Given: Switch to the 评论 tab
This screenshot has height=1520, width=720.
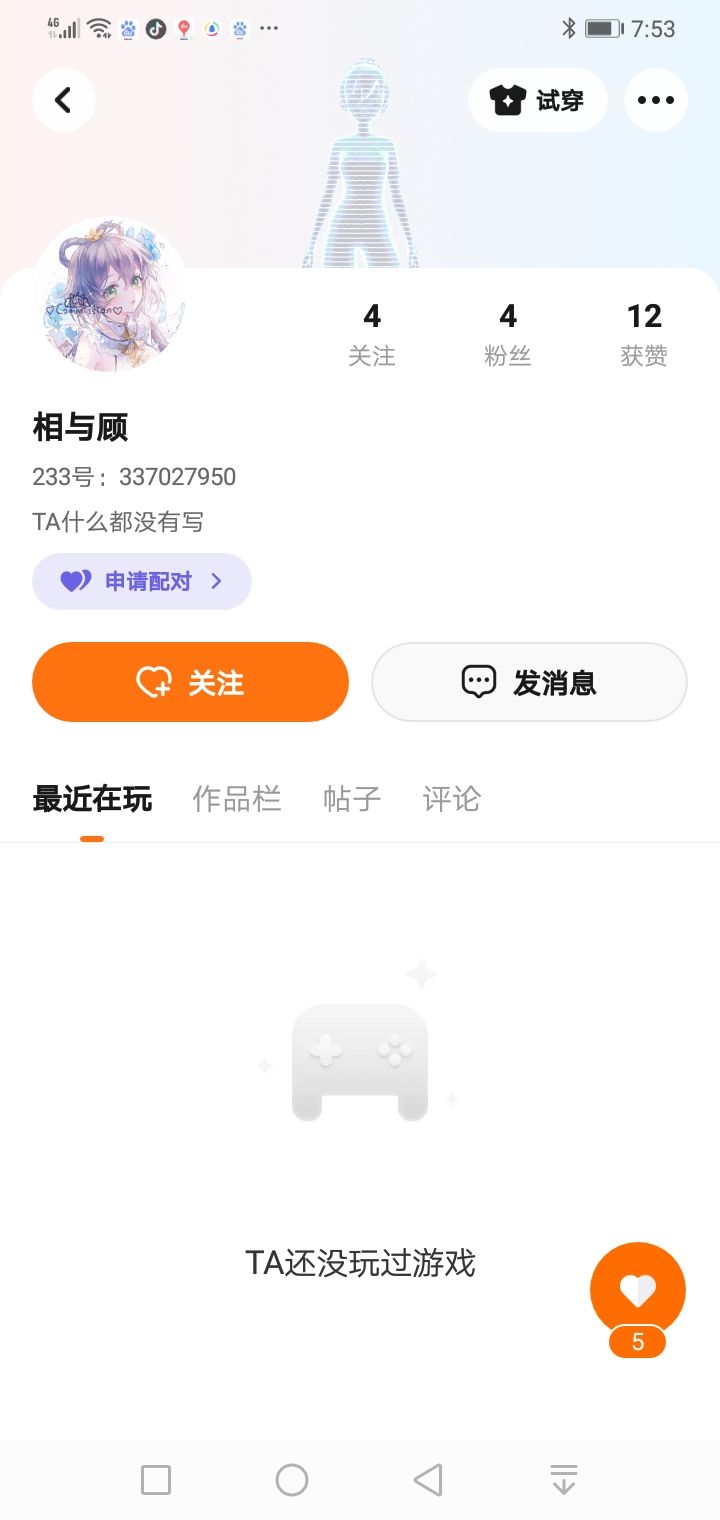Looking at the screenshot, I should coord(452,799).
